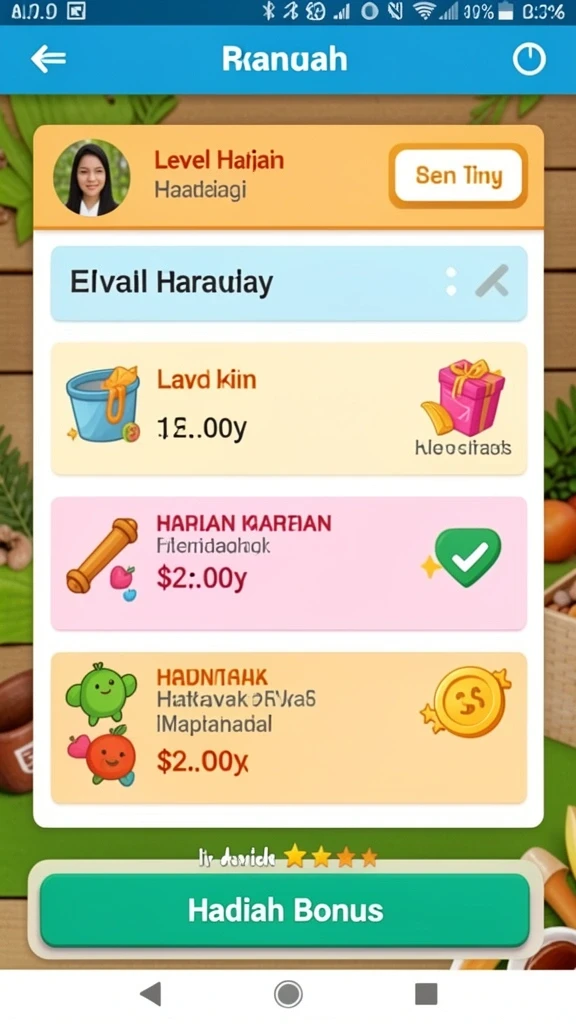Tap the gold coin icon

467,701
